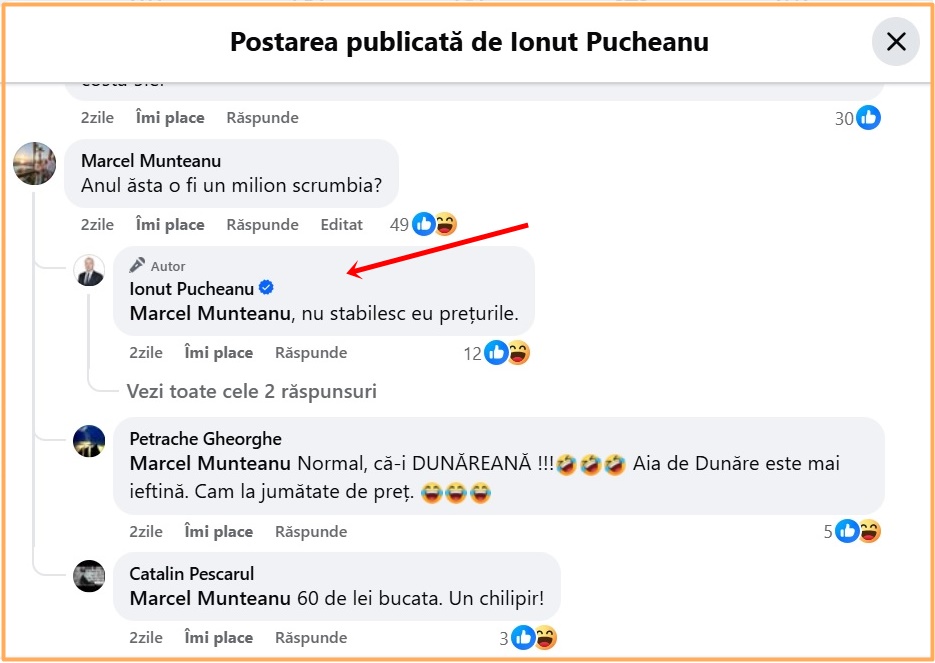Expand all 2 replies under Ionut's comment
This screenshot has width=935, height=663.
[x=251, y=392]
